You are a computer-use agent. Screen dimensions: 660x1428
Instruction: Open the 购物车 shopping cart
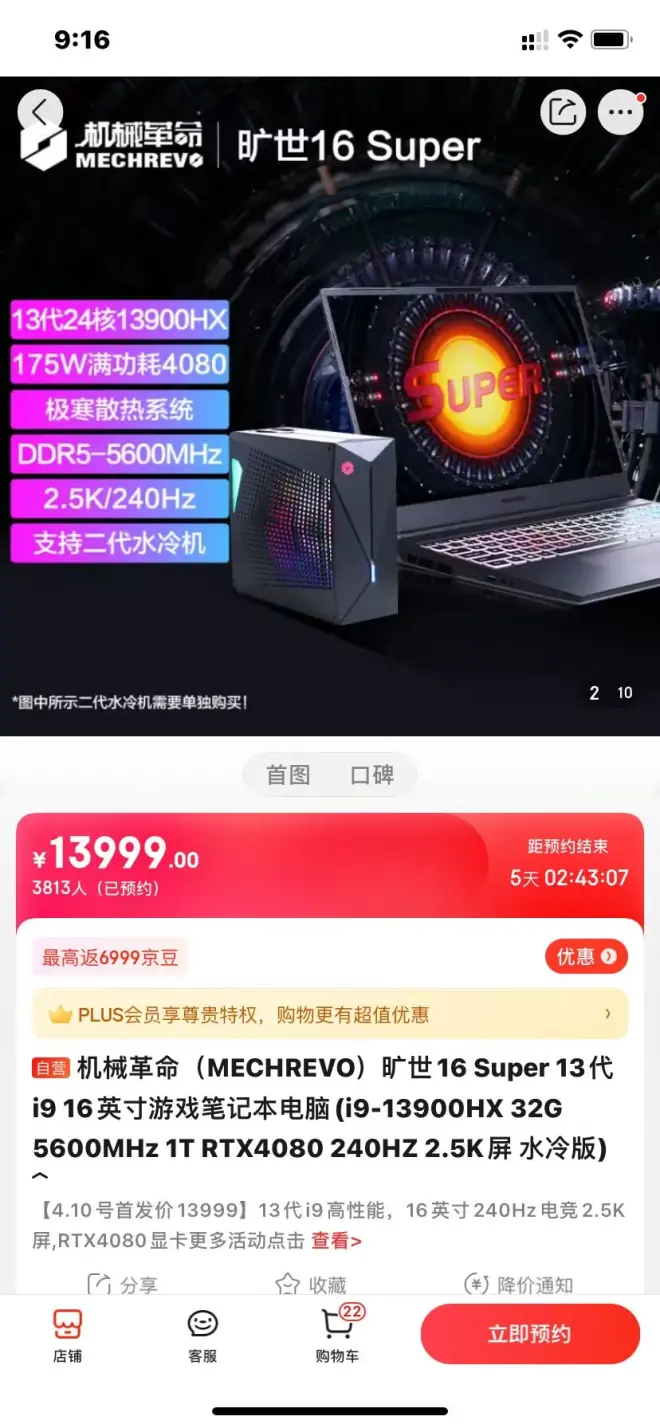pos(337,1335)
